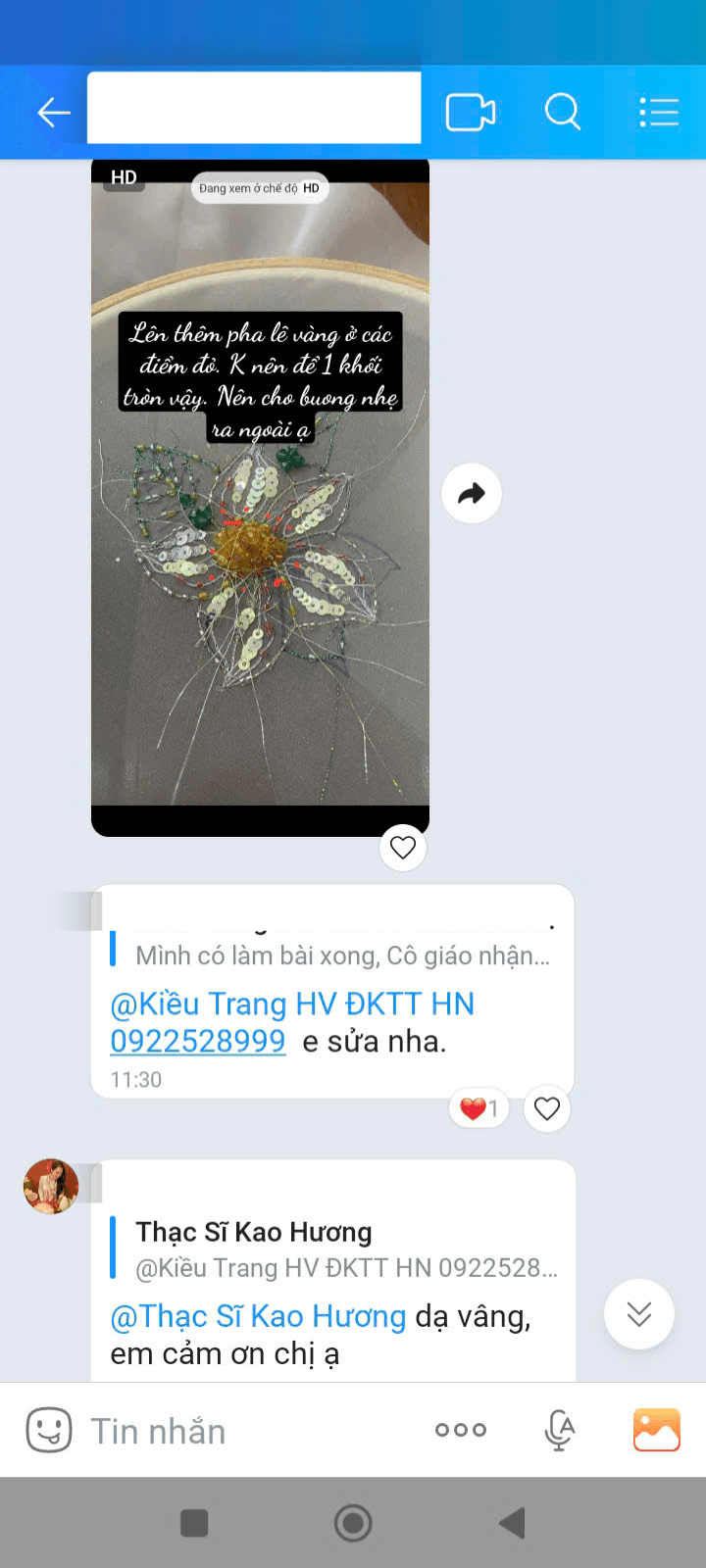The height and width of the screenshot is (1568, 706).
Task: Open the embroidered flower photo
Action: point(260,497)
